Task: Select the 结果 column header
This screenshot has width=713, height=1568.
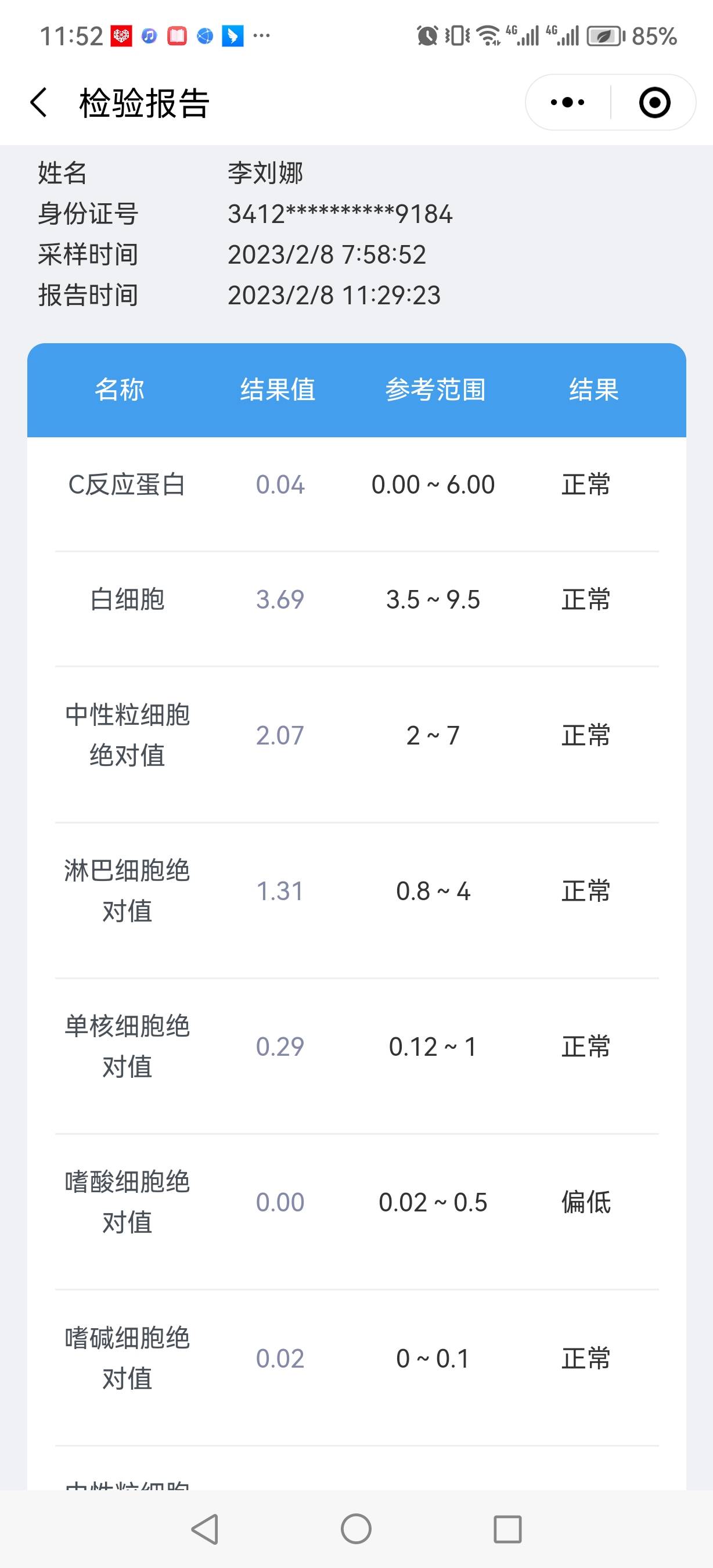Action: tap(593, 391)
